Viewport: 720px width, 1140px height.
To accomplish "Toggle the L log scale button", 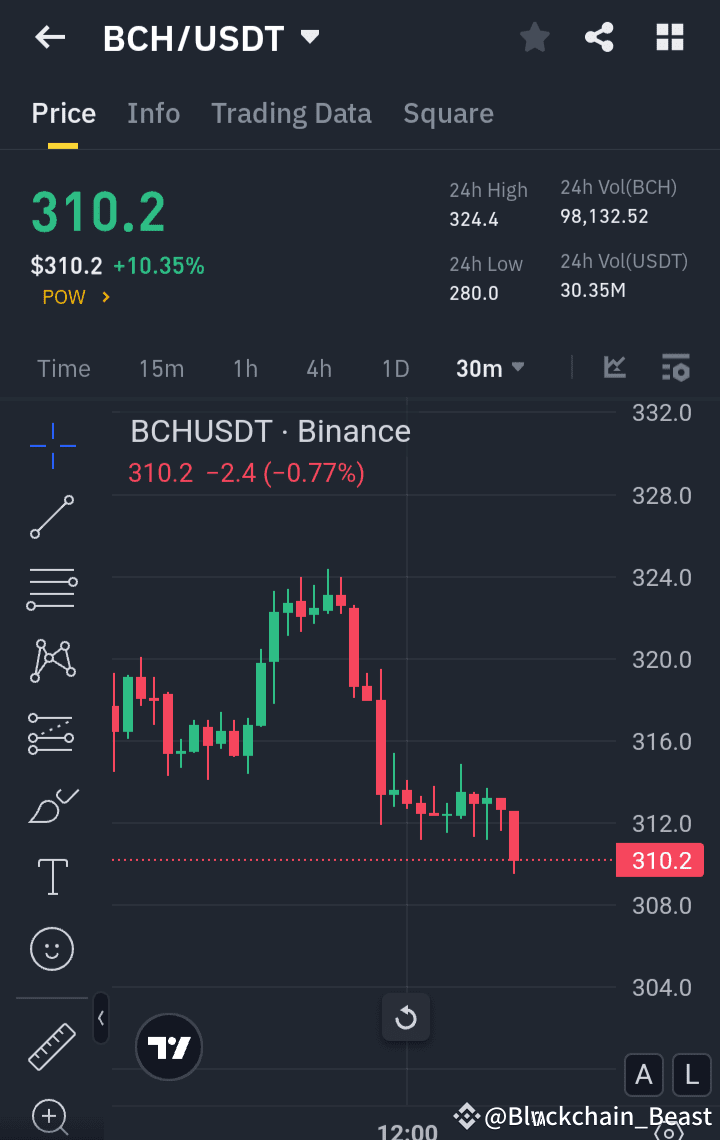I will (x=691, y=1075).
